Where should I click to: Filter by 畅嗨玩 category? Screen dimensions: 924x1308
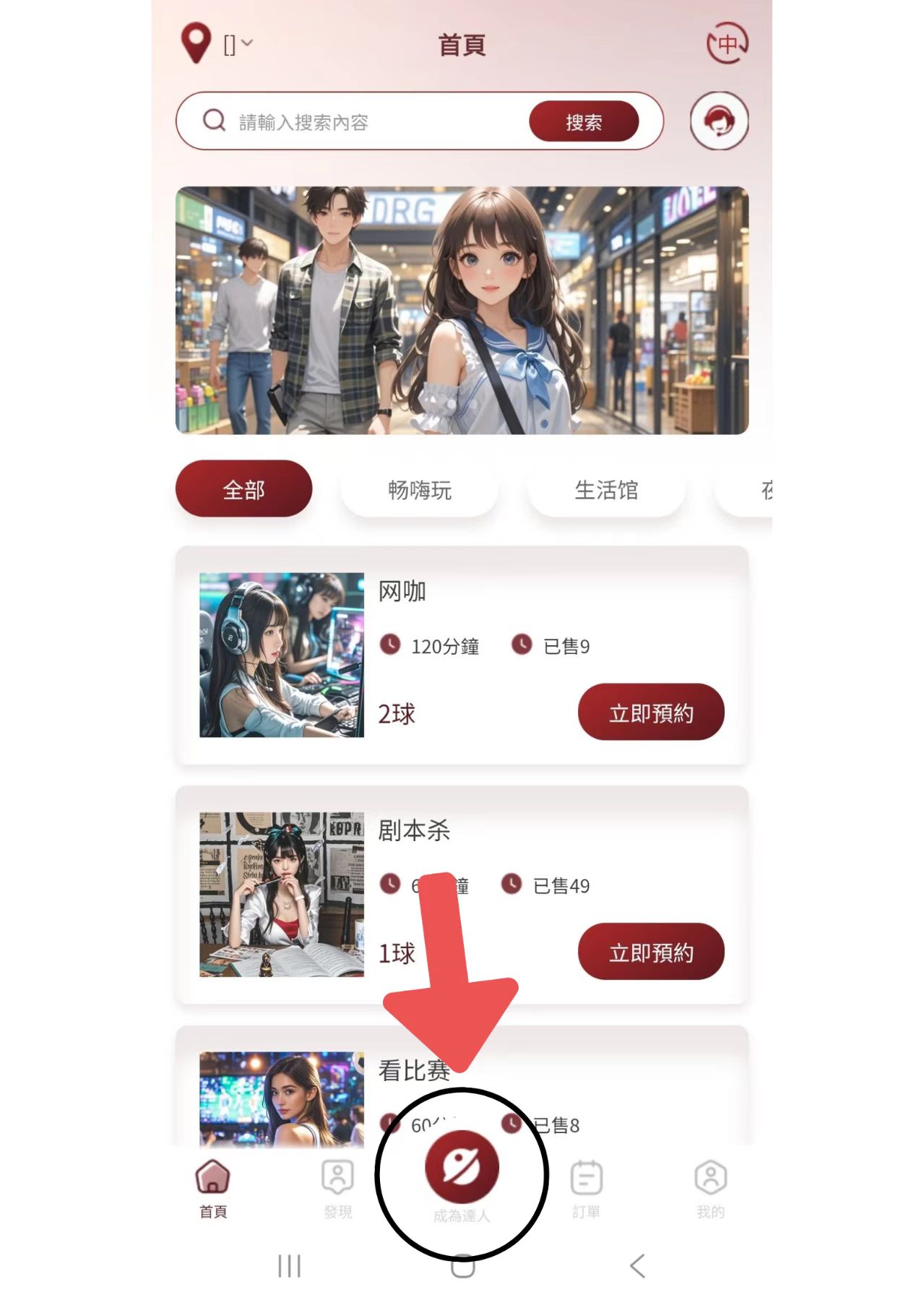(419, 490)
